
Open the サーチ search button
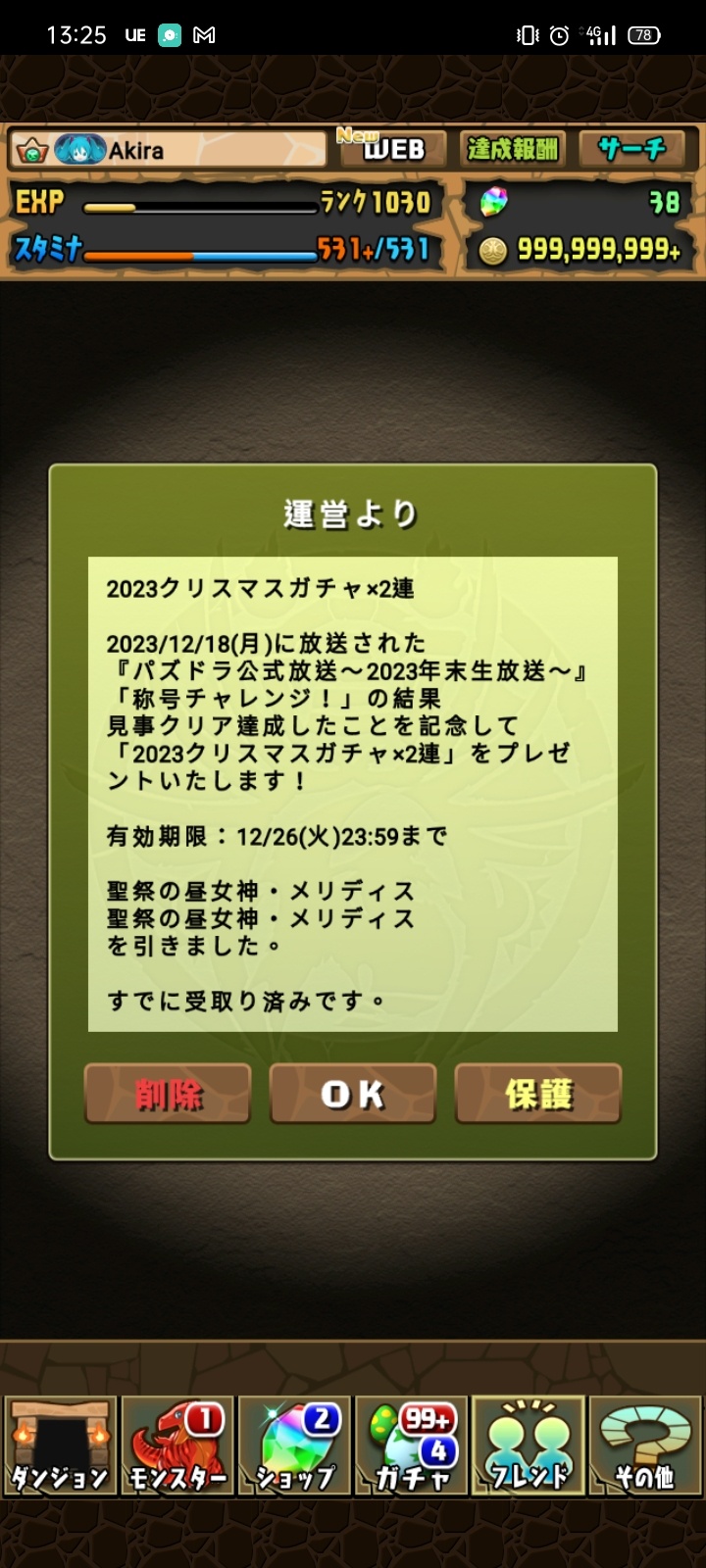point(632,149)
